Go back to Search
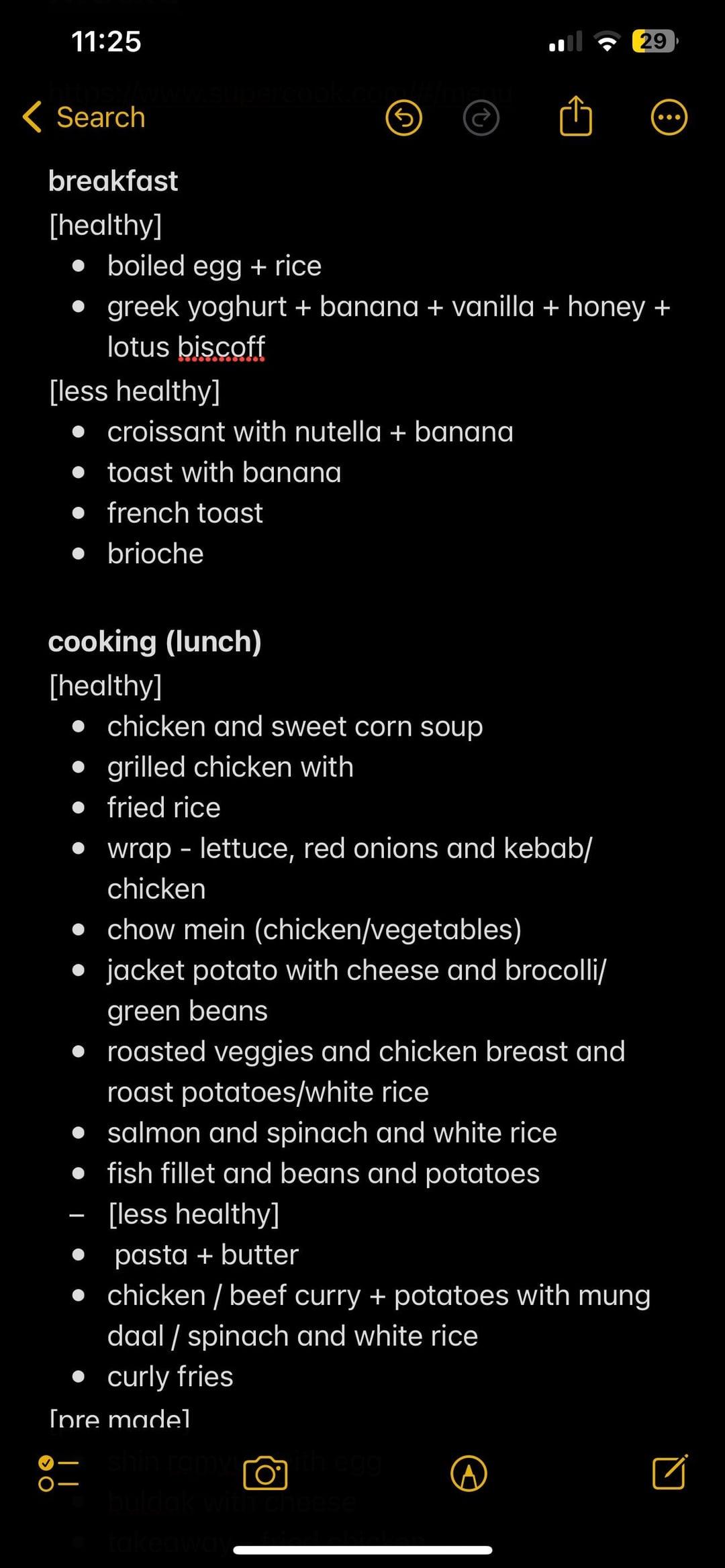 84,117
